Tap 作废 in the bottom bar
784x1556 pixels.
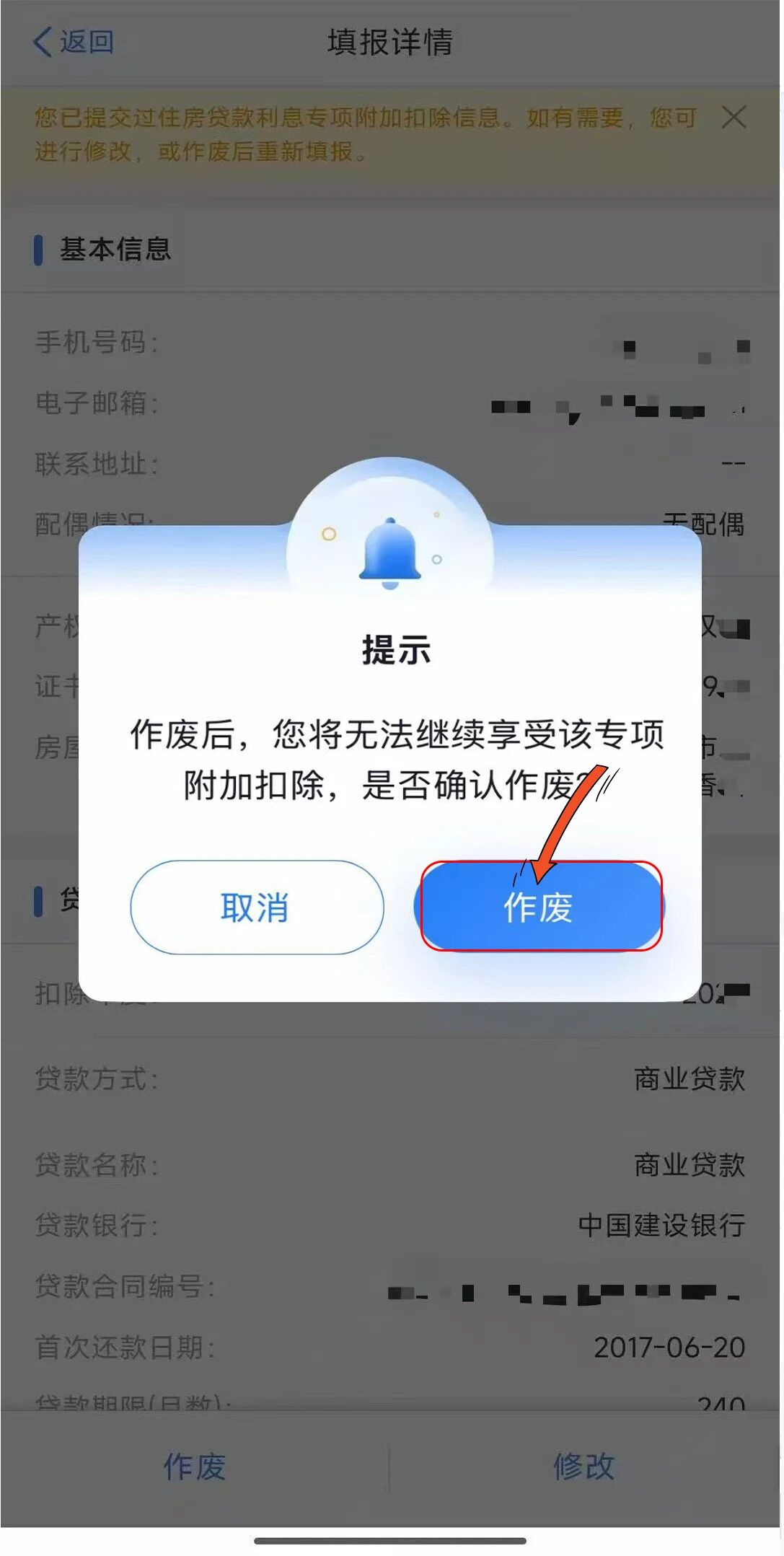click(195, 1467)
